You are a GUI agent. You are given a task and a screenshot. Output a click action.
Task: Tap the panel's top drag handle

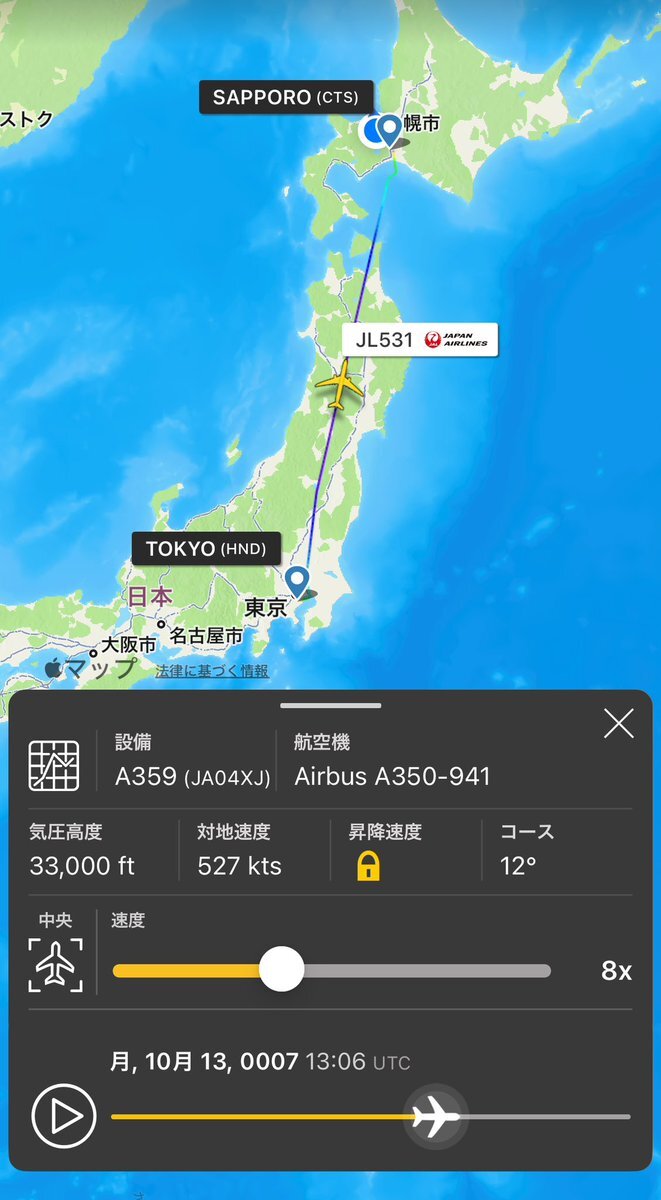coord(330,706)
